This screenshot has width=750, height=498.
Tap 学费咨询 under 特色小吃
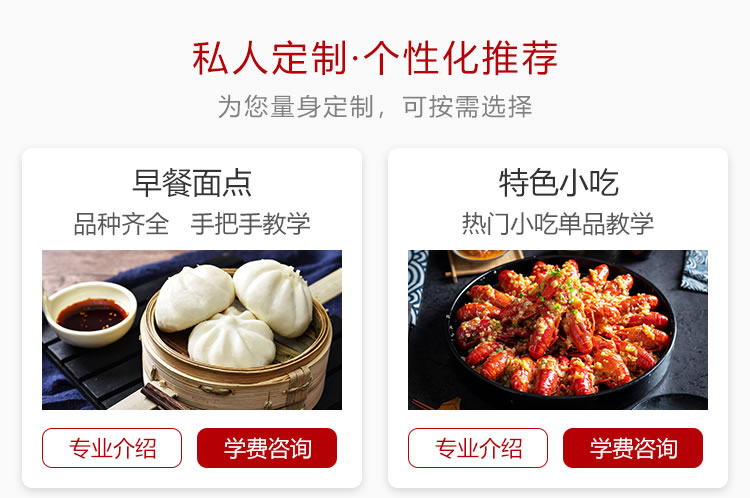click(x=633, y=448)
